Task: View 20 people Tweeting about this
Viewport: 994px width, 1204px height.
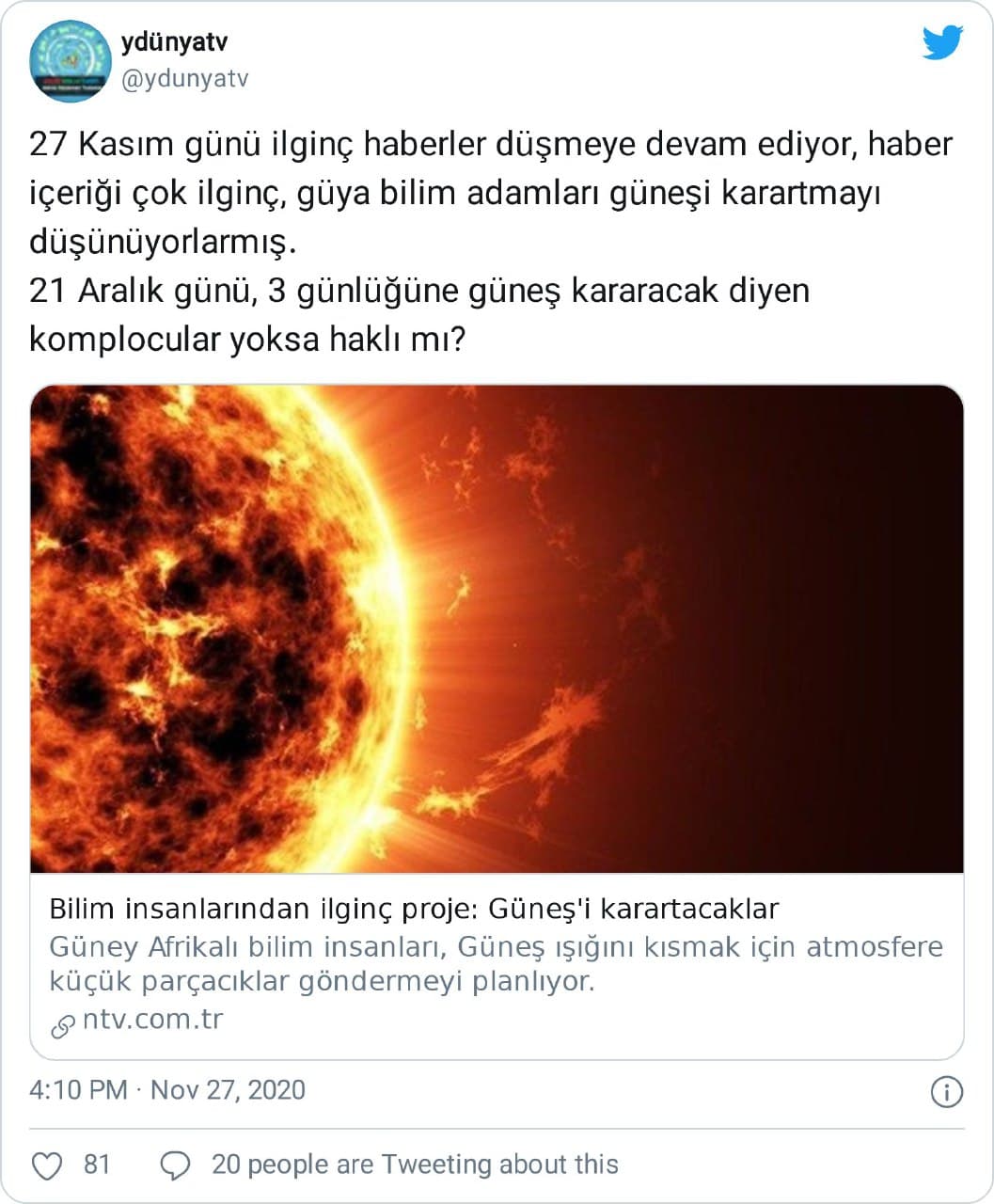Action: click(414, 1164)
